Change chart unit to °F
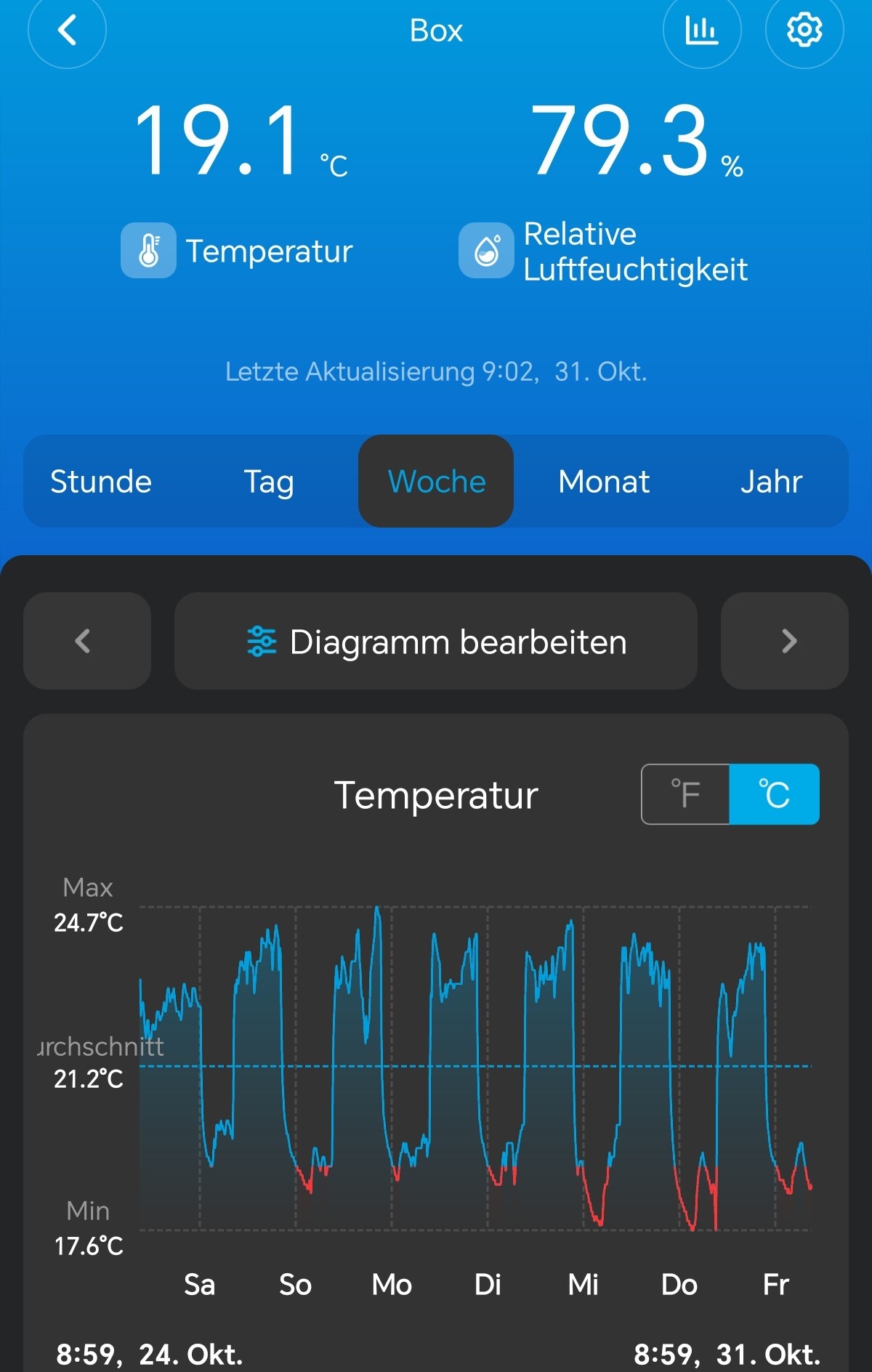The width and height of the screenshot is (872, 1372). coord(685,794)
